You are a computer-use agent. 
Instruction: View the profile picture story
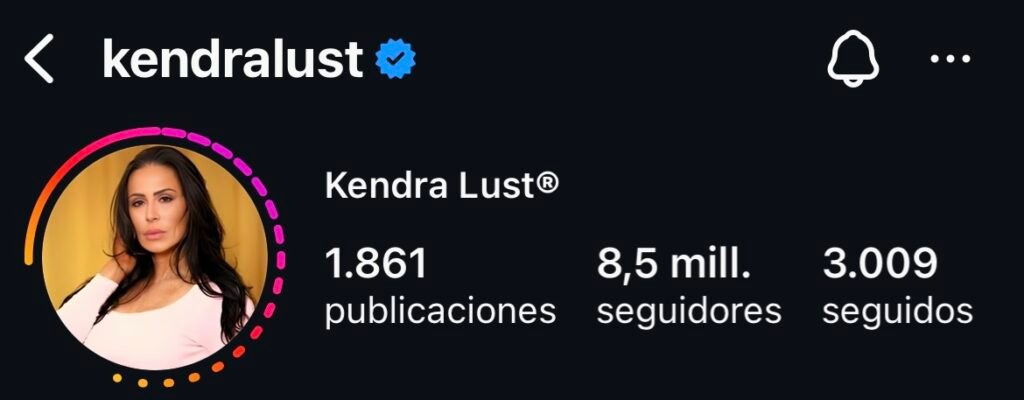click(155, 257)
